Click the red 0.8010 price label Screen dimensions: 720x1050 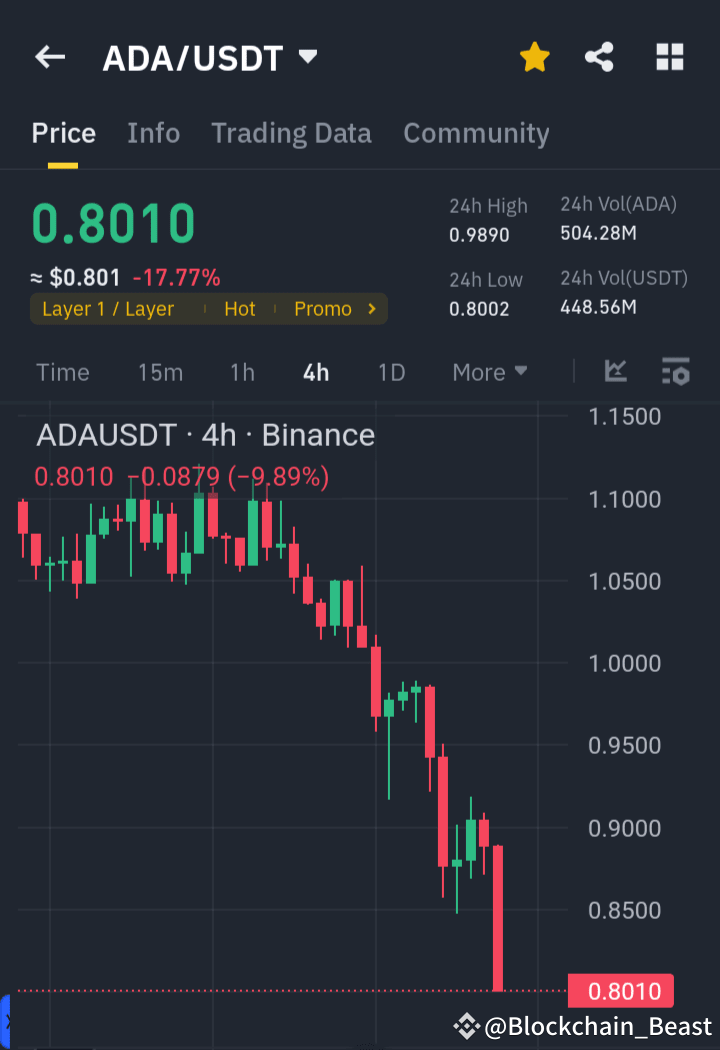[x=620, y=991]
